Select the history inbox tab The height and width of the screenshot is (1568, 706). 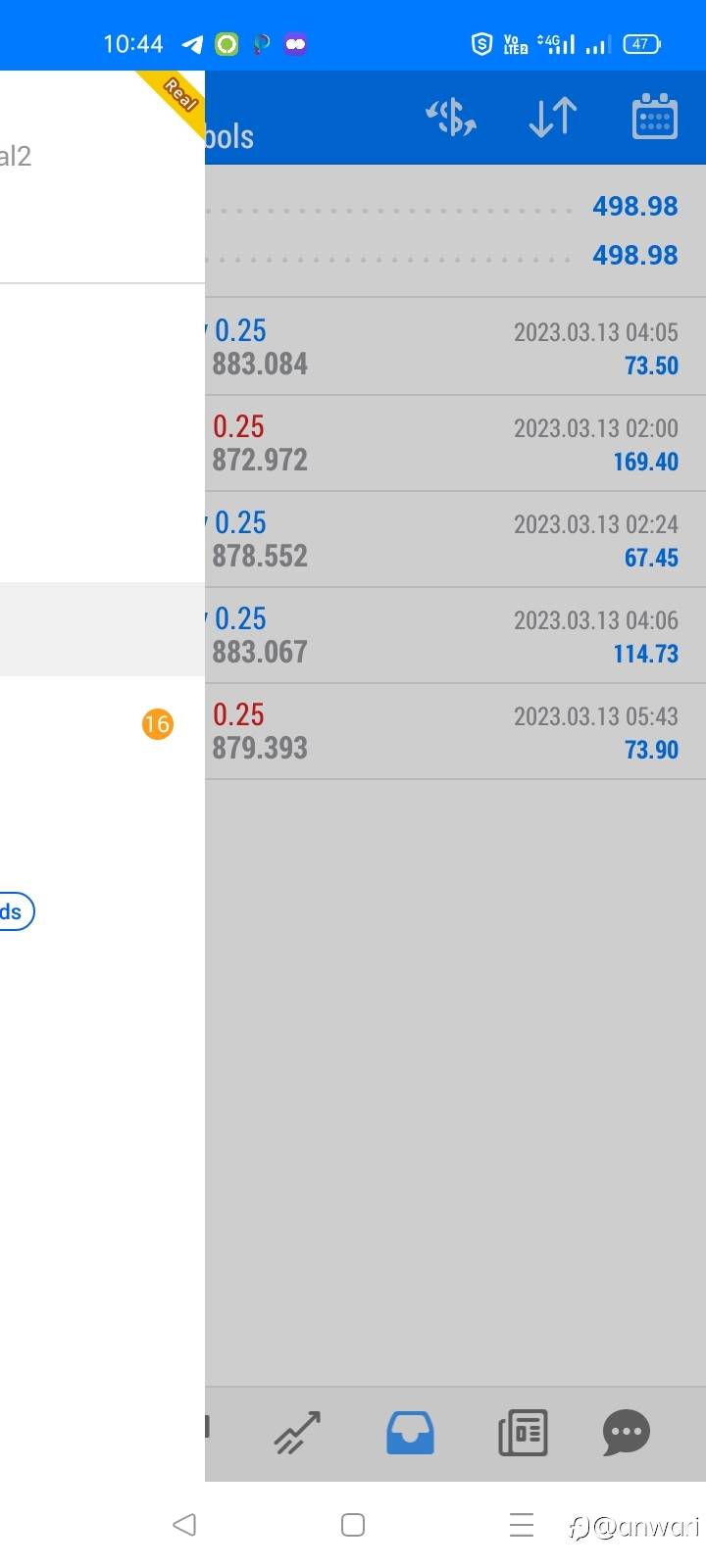[x=410, y=1433]
